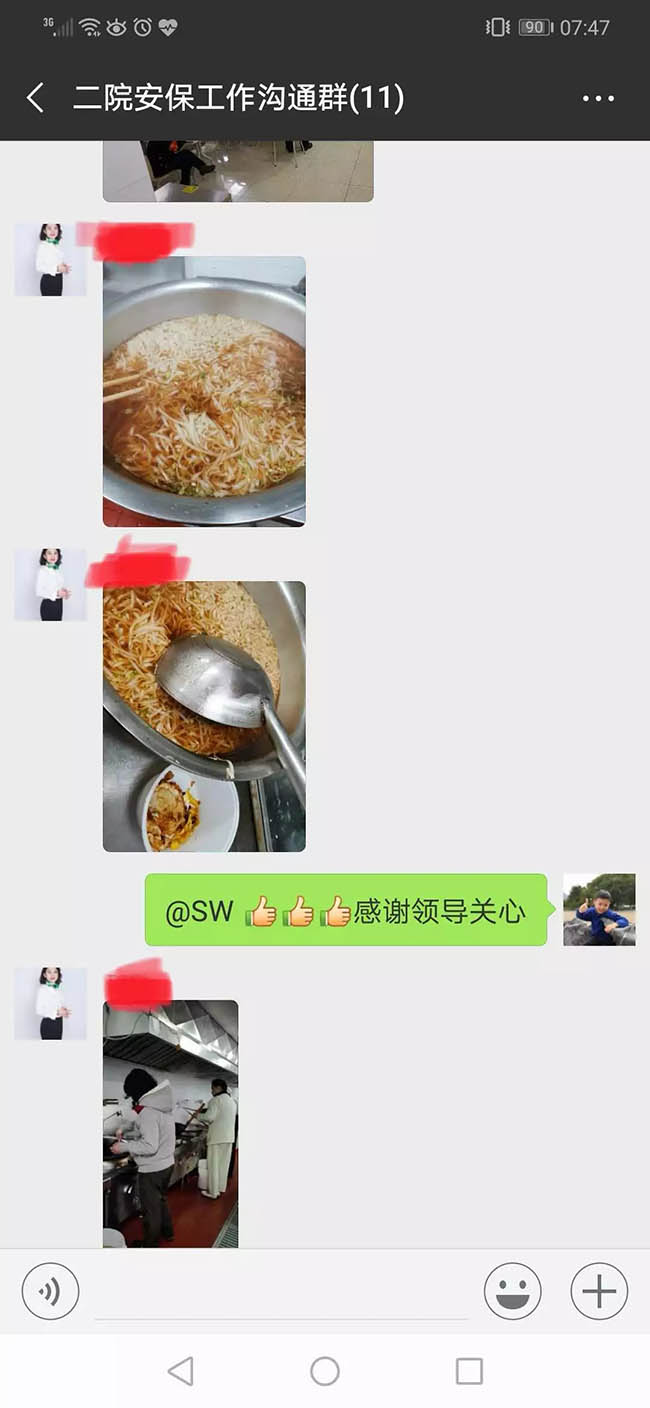The image size is (650, 1408).
Task: Open the three-dot chat info menu
Action: pyautogui.click(x=598, y=98)
